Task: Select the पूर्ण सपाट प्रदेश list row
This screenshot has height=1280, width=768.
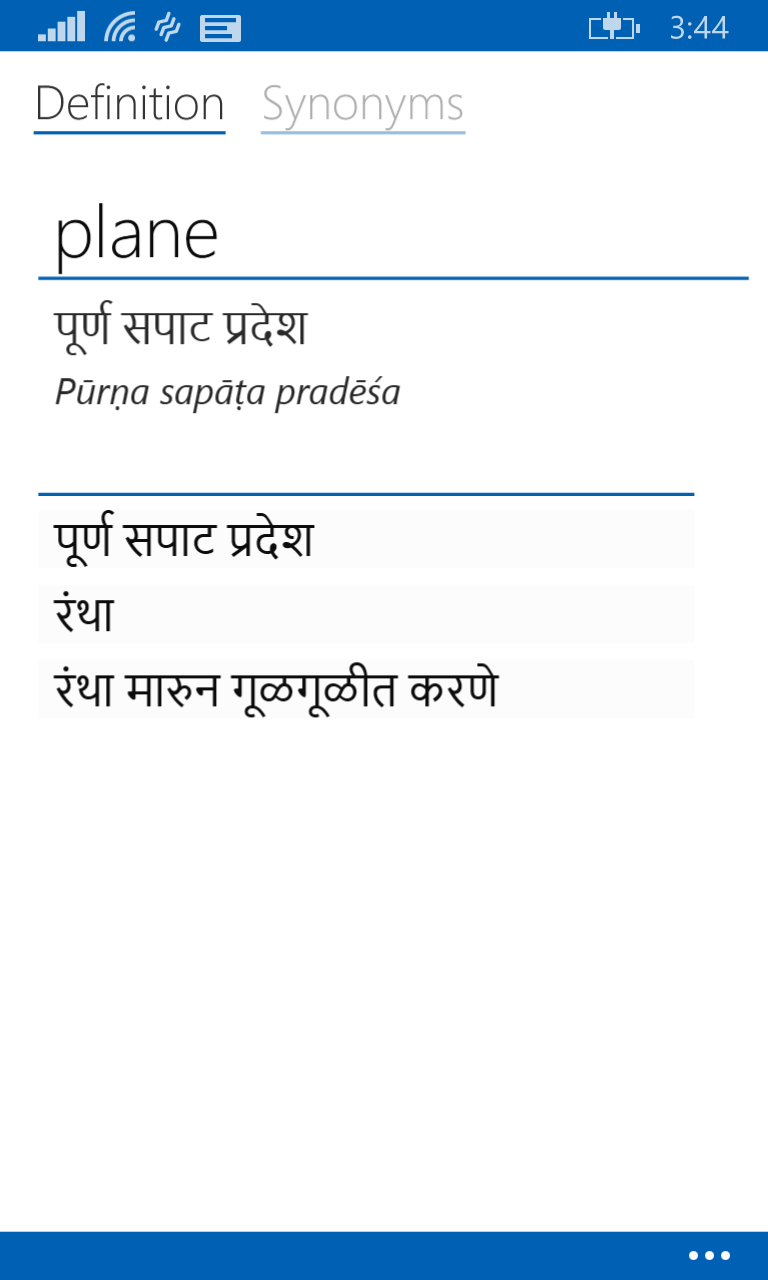Action: coord(366,539)
